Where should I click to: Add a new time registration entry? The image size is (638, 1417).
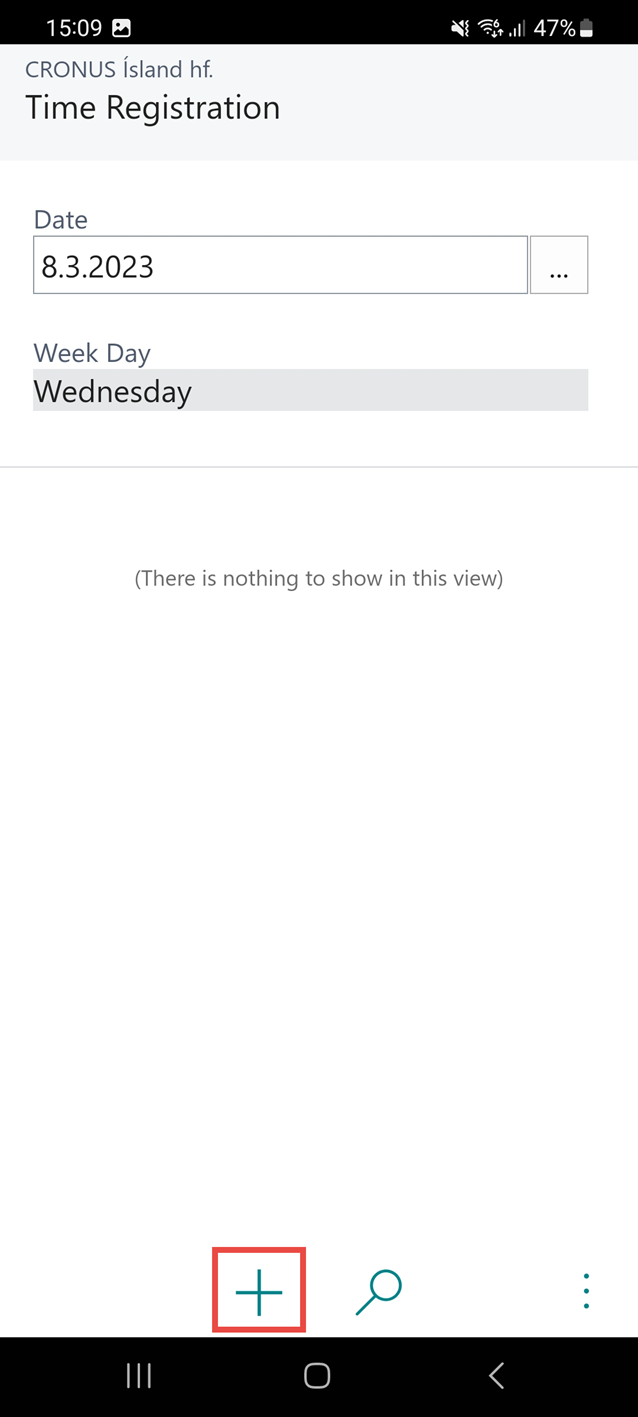(x=259, y=1292)
